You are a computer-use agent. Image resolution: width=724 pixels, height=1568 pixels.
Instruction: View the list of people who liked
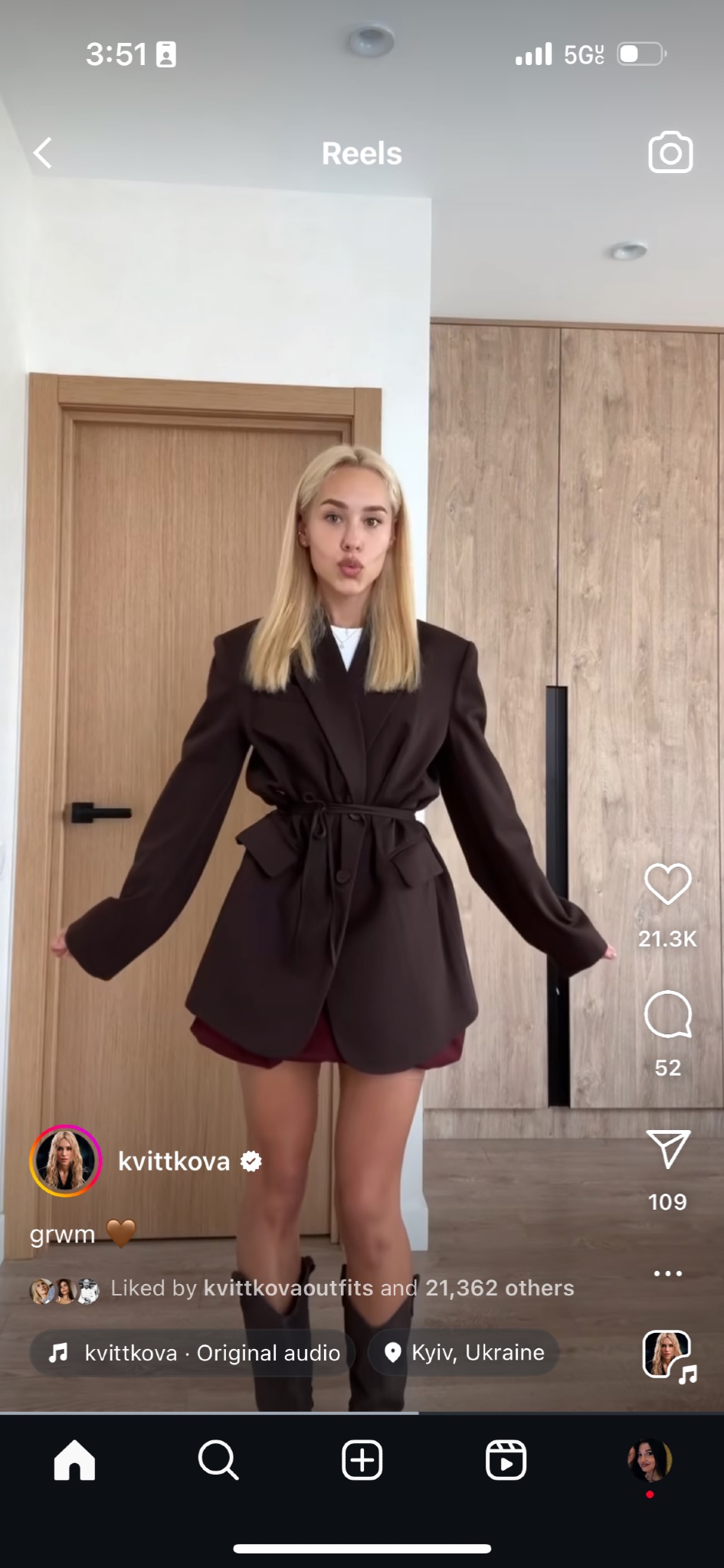coord(342,1288)
